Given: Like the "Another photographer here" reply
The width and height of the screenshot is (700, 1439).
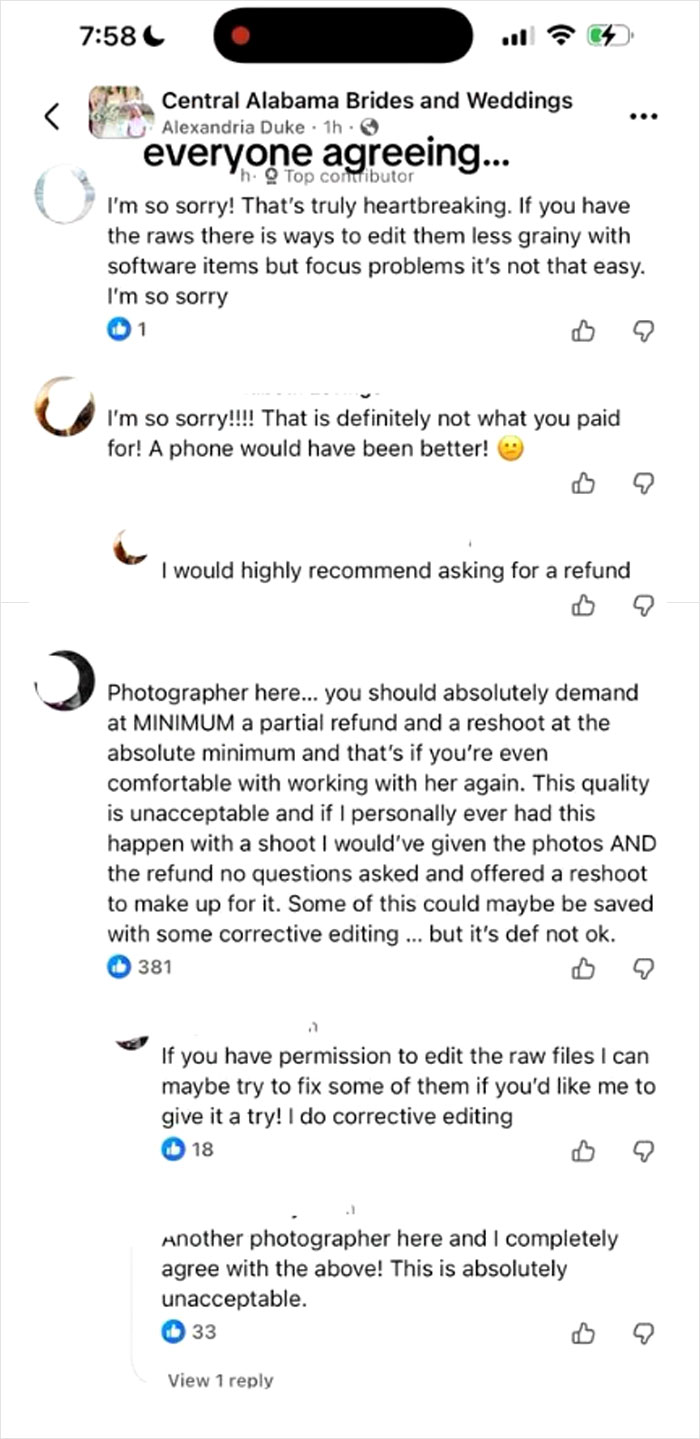Looking at the screenshot, I should 583,1333.
